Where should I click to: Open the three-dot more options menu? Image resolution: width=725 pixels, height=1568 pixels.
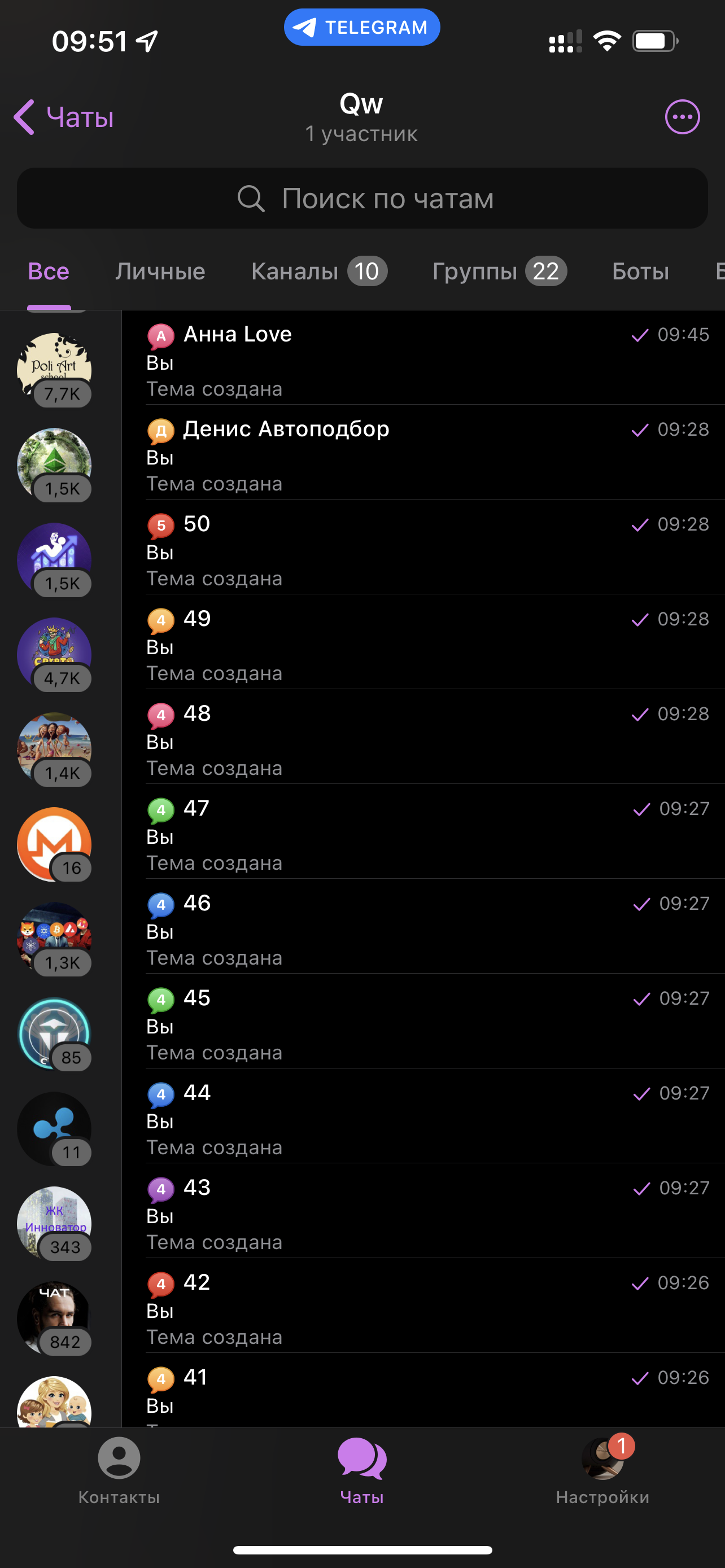(x=682, y=117)
